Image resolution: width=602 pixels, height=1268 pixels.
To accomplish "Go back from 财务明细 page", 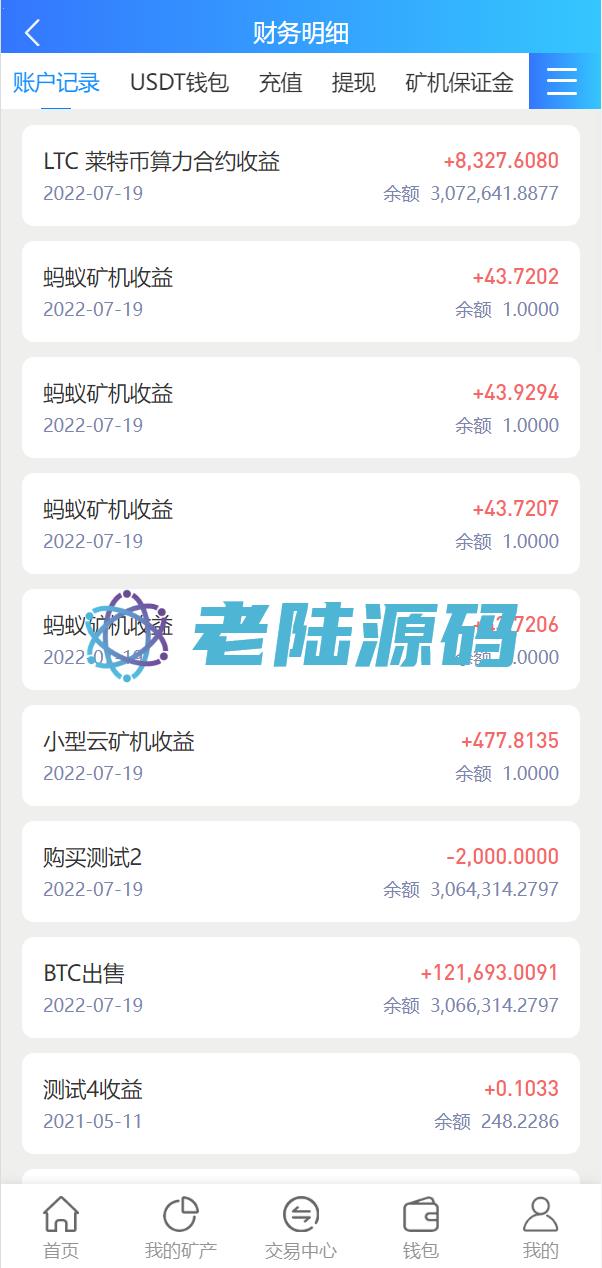I will (32, 33).
